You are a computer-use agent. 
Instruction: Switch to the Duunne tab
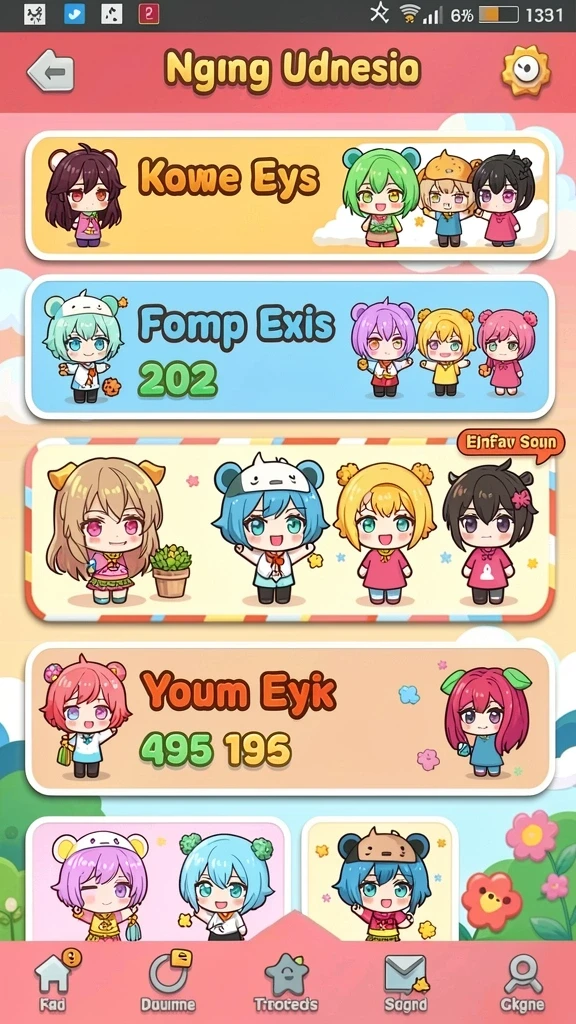pyautogui.click(x=168, y=982)
